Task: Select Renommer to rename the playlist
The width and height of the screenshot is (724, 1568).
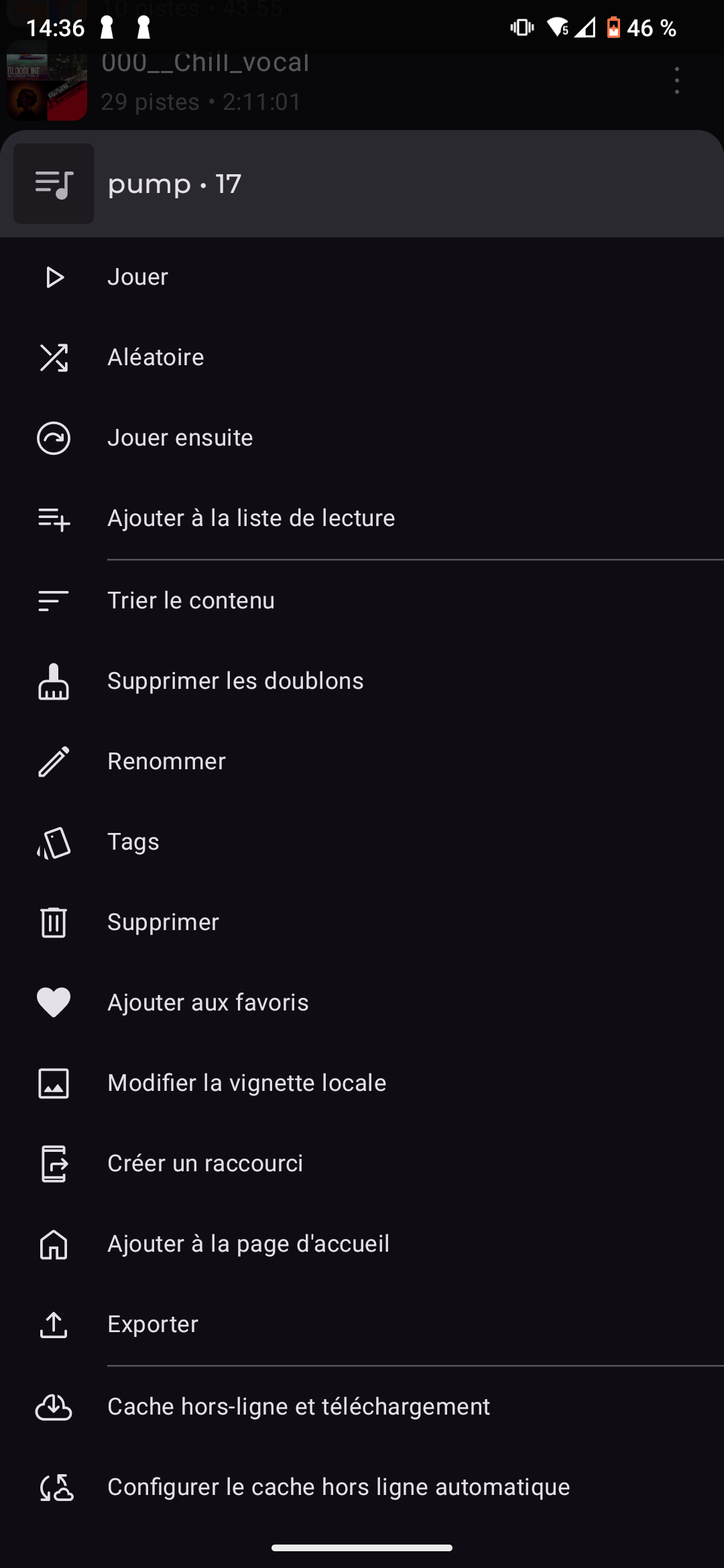Action: click(362, 762)
